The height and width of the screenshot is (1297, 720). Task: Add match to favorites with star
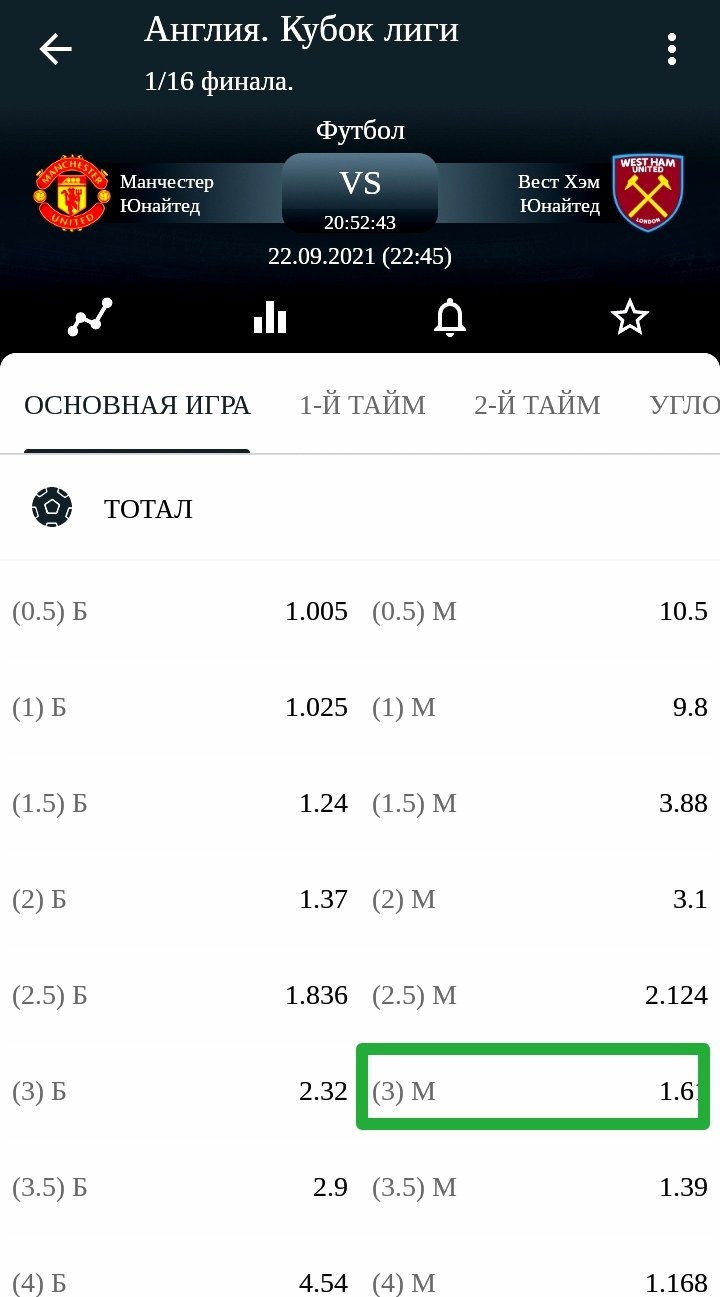pyautogui.click(x=630, y=318)
